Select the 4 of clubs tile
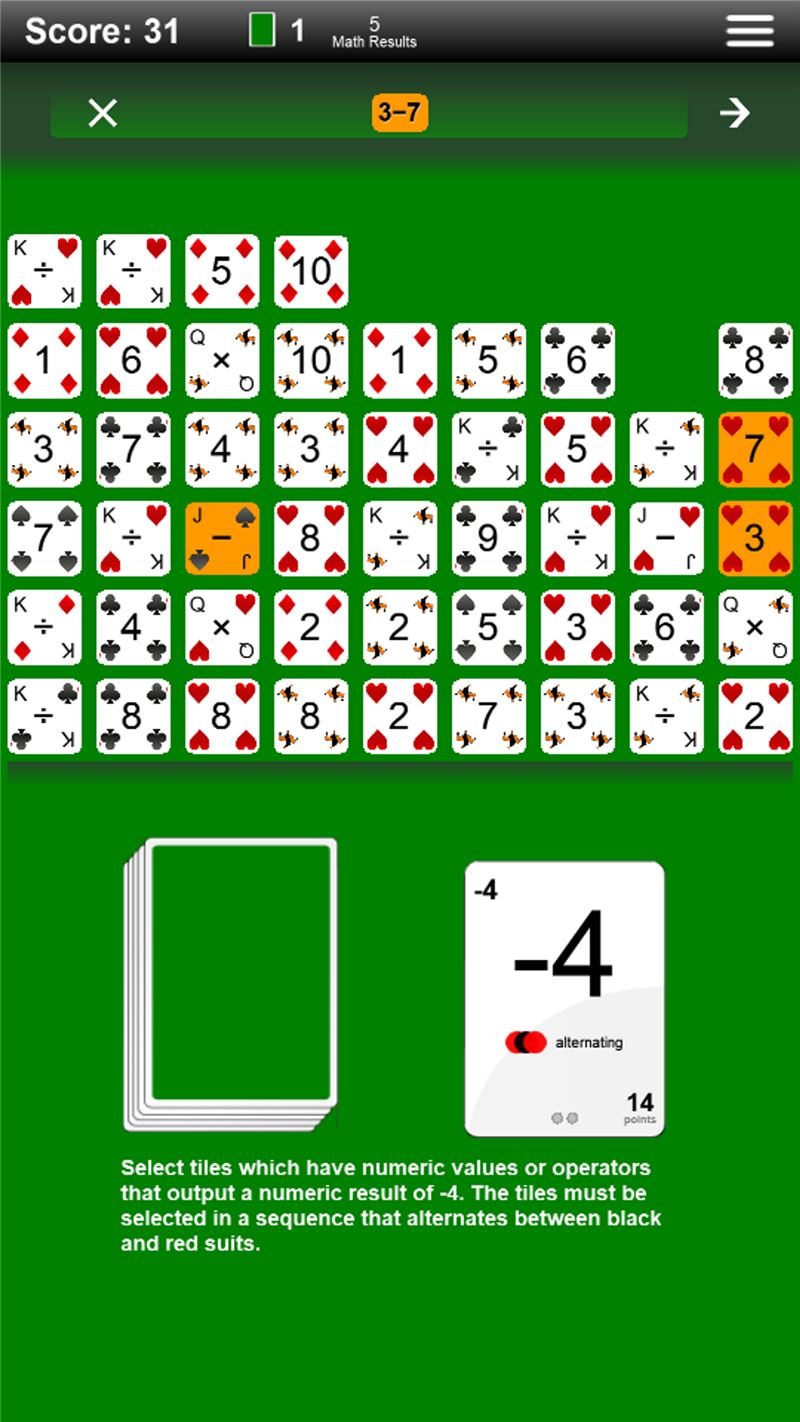Screen dimensions: 800x1422 pyautogui.click(x=133, y=627)
